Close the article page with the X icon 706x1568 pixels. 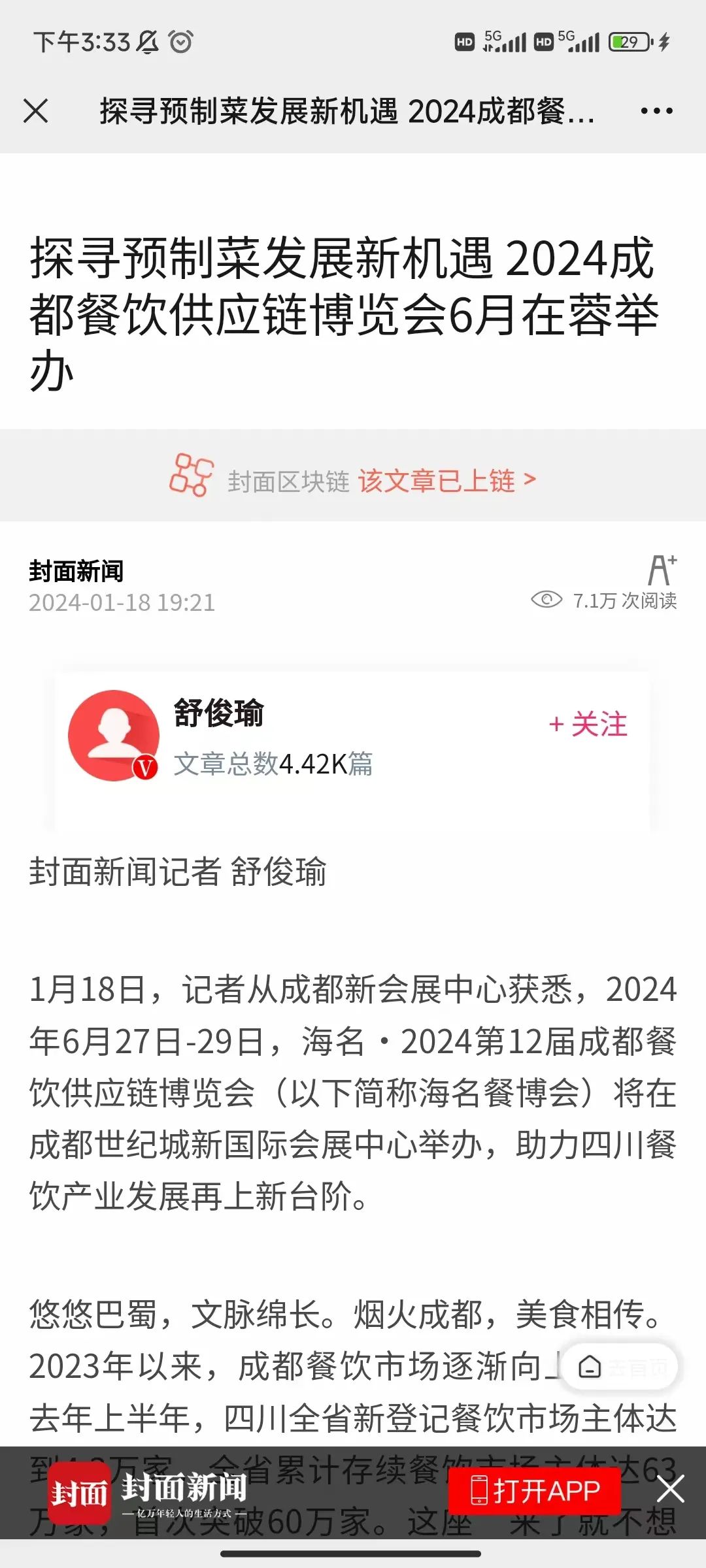click(x=36, y=110)
